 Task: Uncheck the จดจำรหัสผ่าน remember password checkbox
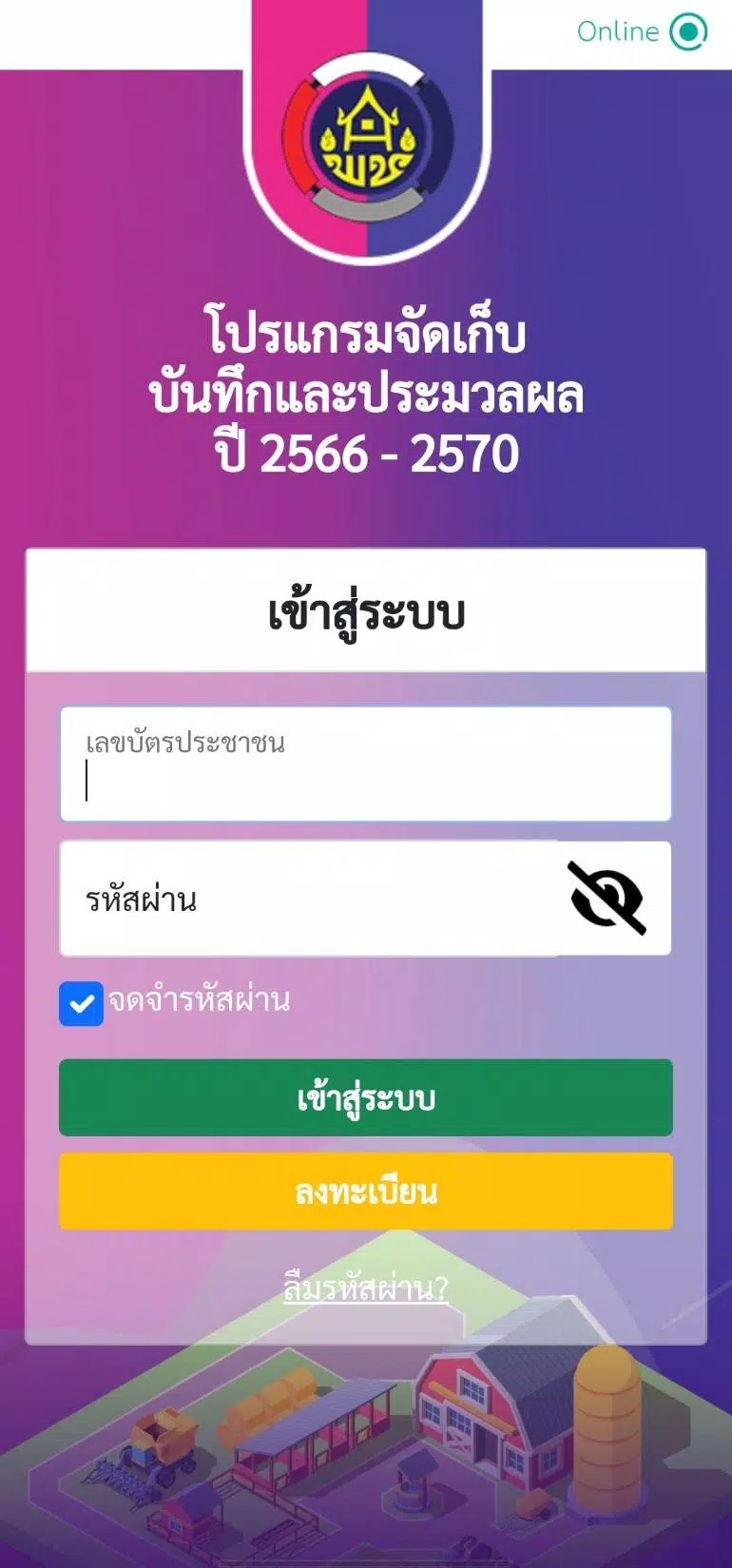[81, 1003]
